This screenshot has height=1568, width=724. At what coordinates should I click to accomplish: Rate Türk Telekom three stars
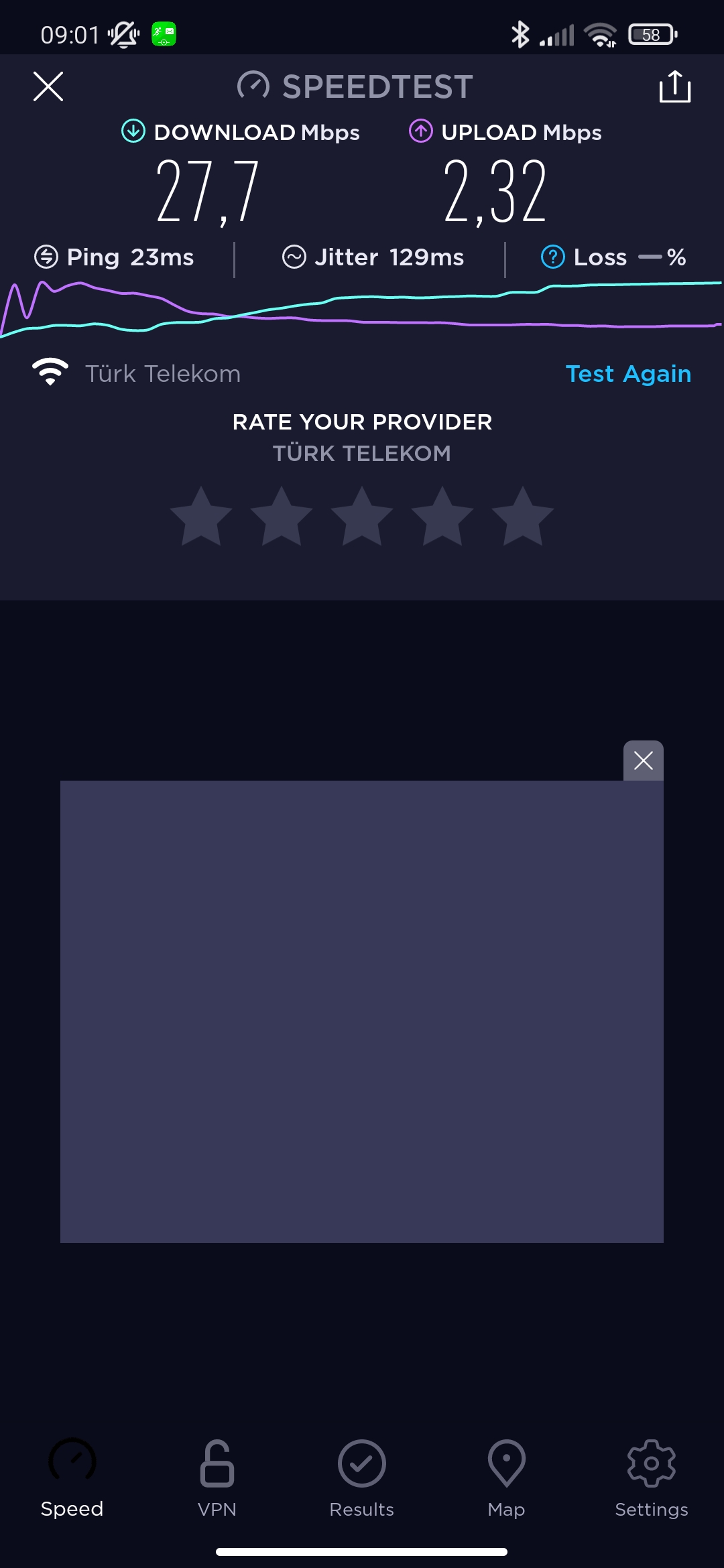(x=362, y=516)
